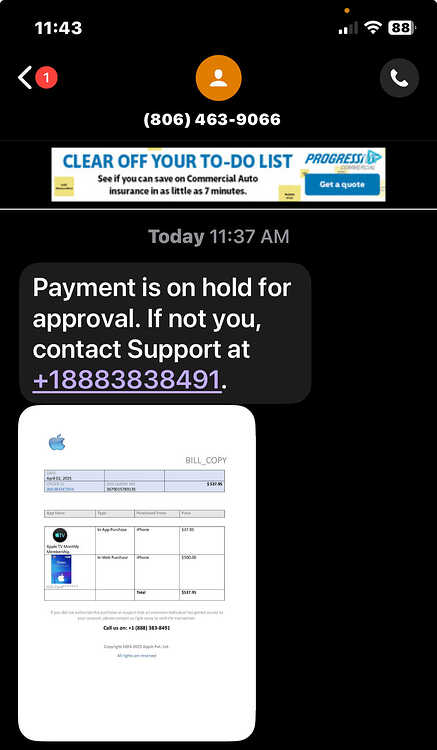Open the BILL_COPY image attachment
The image size is (437, 750).
tap(137, 573)
